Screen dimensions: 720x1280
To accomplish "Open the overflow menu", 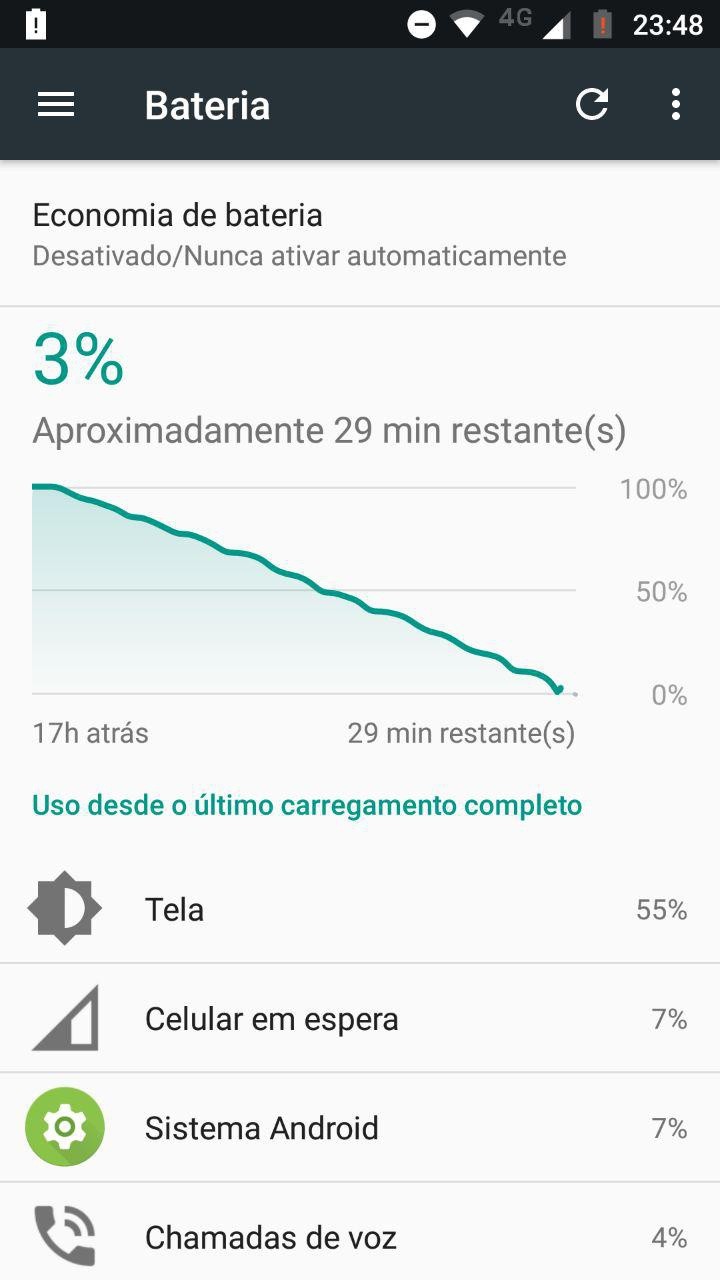I will tap(676, 105).
